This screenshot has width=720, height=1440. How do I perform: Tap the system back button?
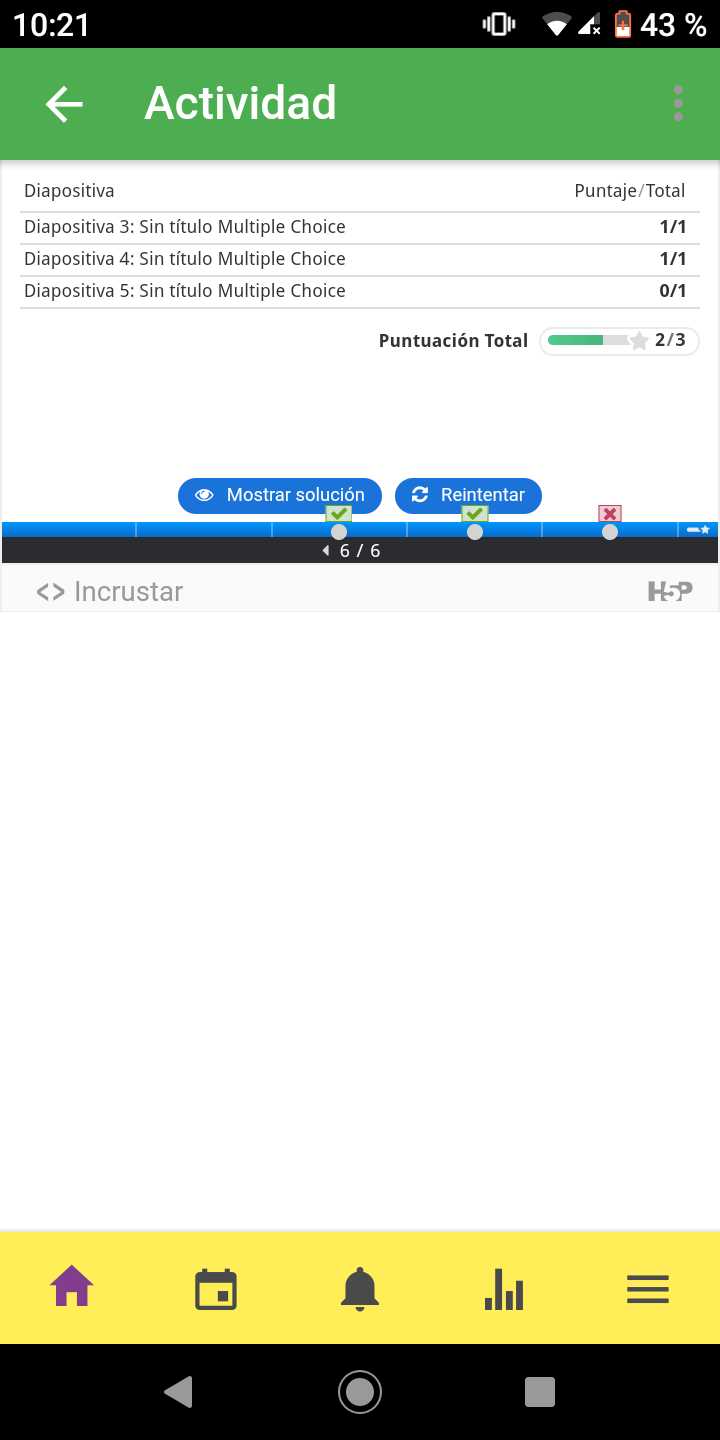178,1392
